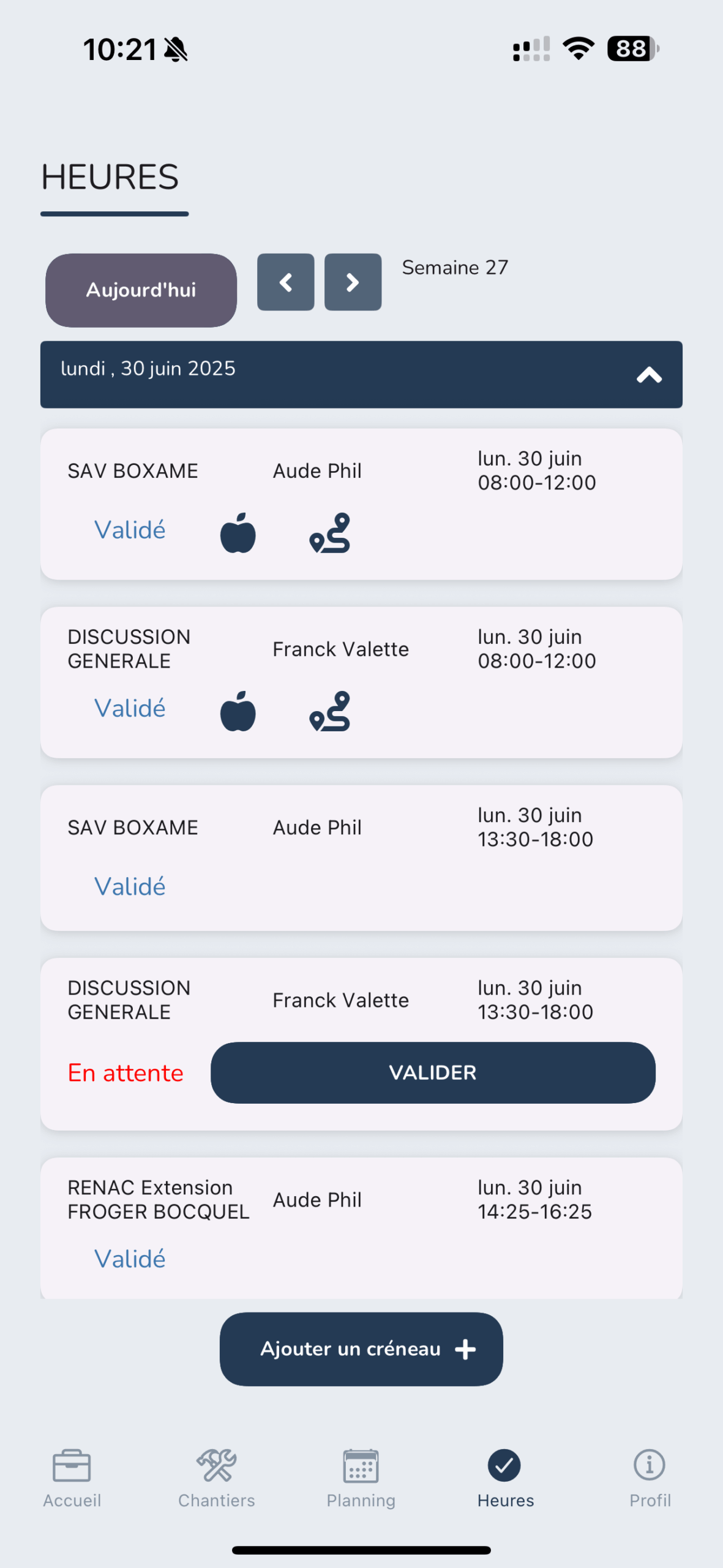Tap the apple icon on DISCUSSION GENERALE morning card
This screenshot has height=1568, width=723.
click(x=238, y=711)
